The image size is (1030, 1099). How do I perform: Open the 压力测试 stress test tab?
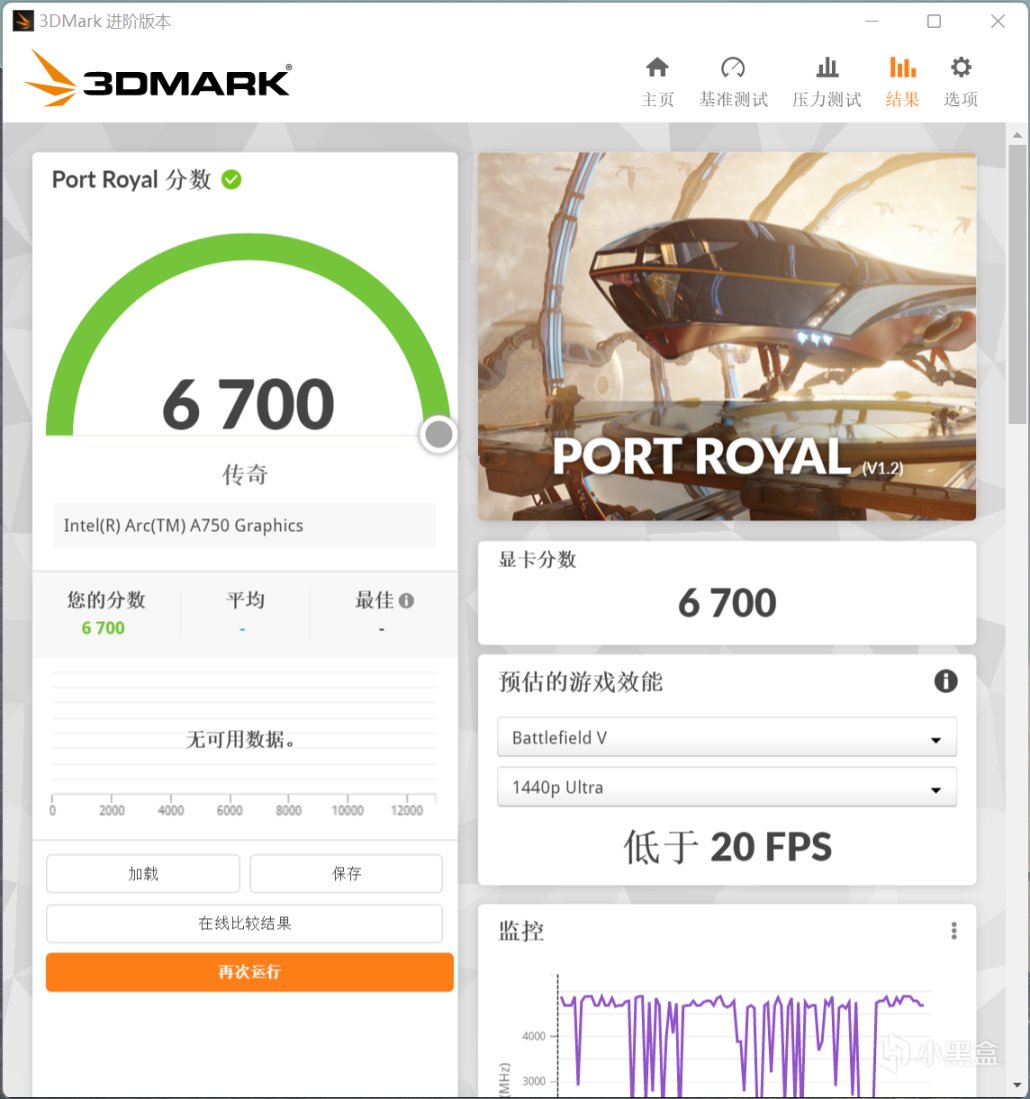pyautogui.click(x=826, y=81)
